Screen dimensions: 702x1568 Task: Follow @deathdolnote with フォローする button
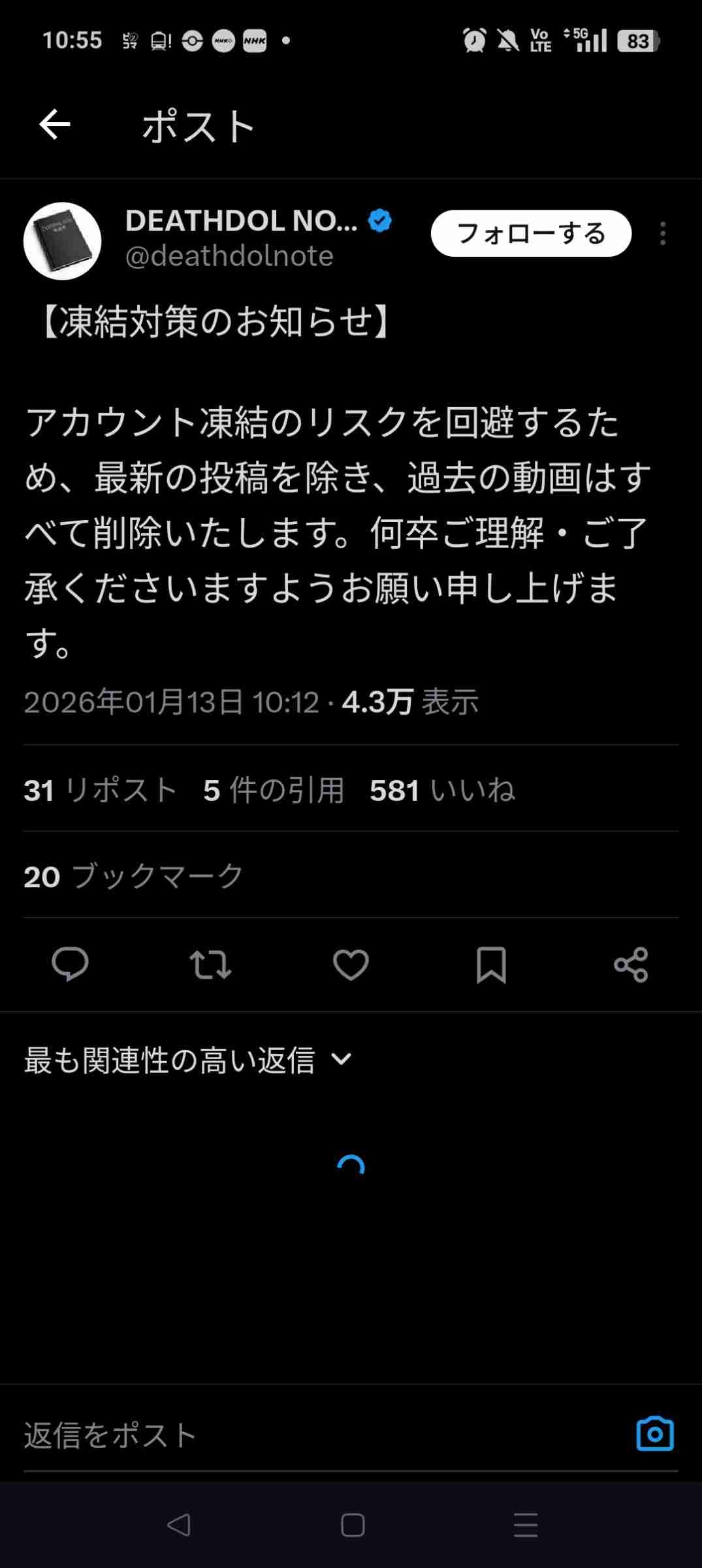click(531, 233)
